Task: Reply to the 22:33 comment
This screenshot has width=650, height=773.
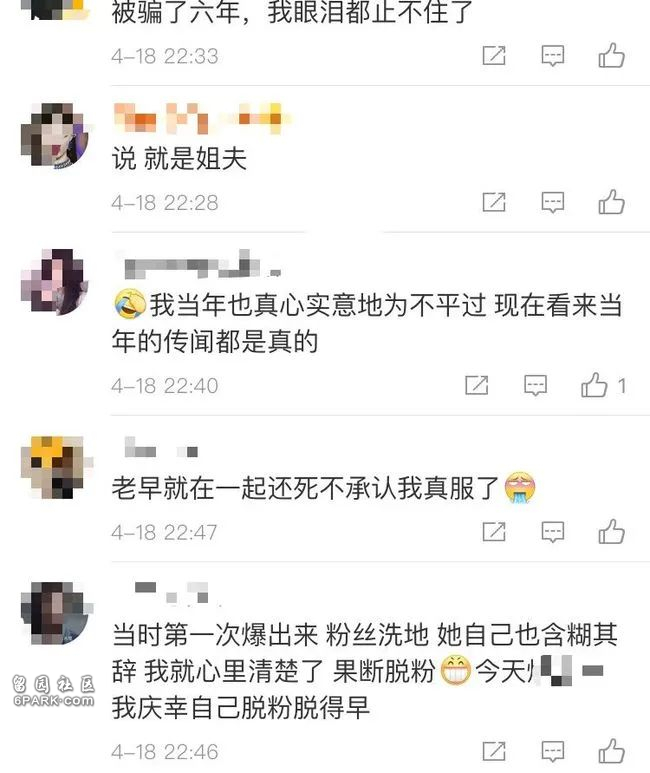Action: 553,56
